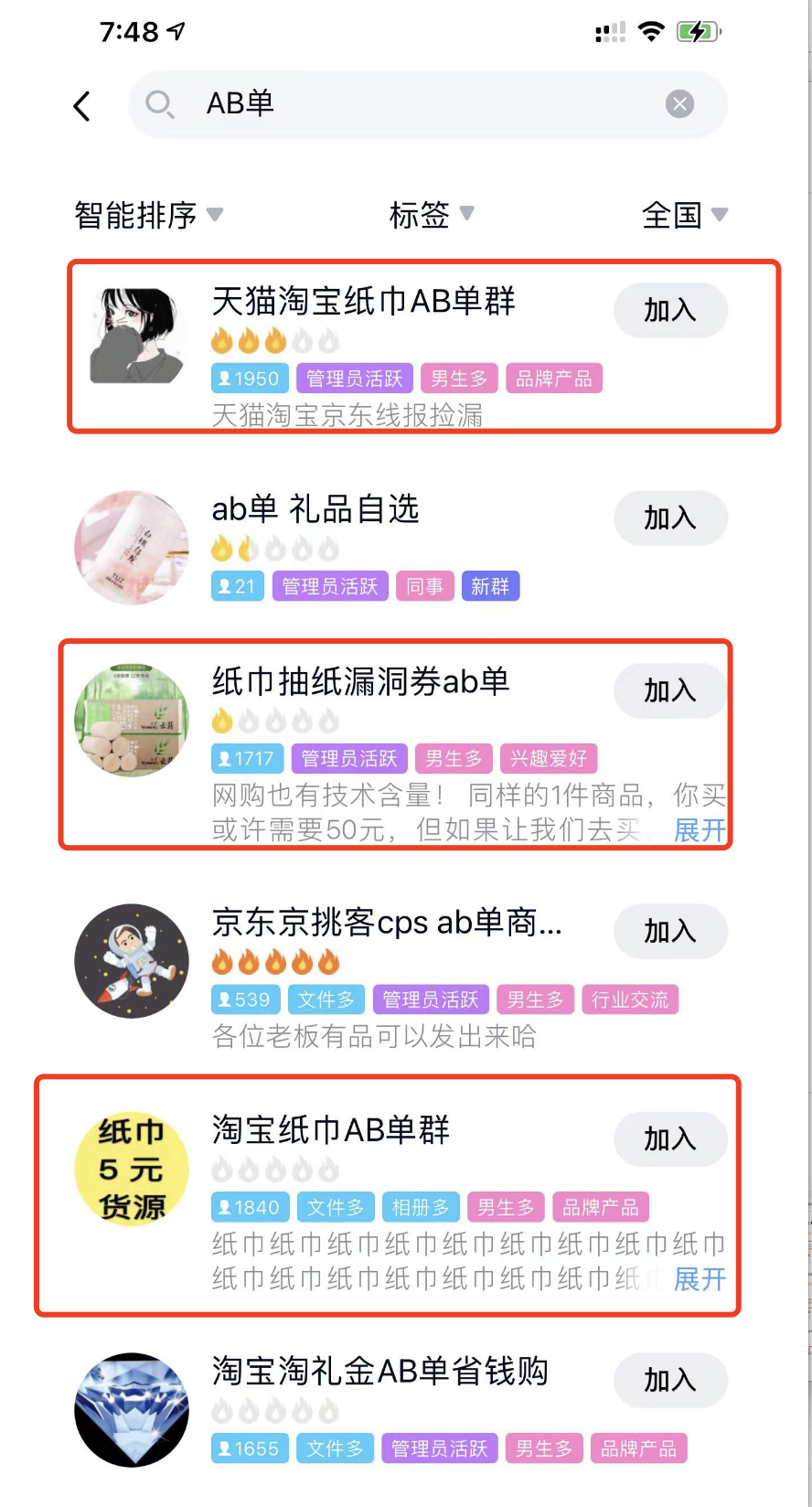The height and width of the screenshot is (1507, 812).
Task: Join the 天猫淘宝纸巾AB单群 group
Action: point(669,310)
